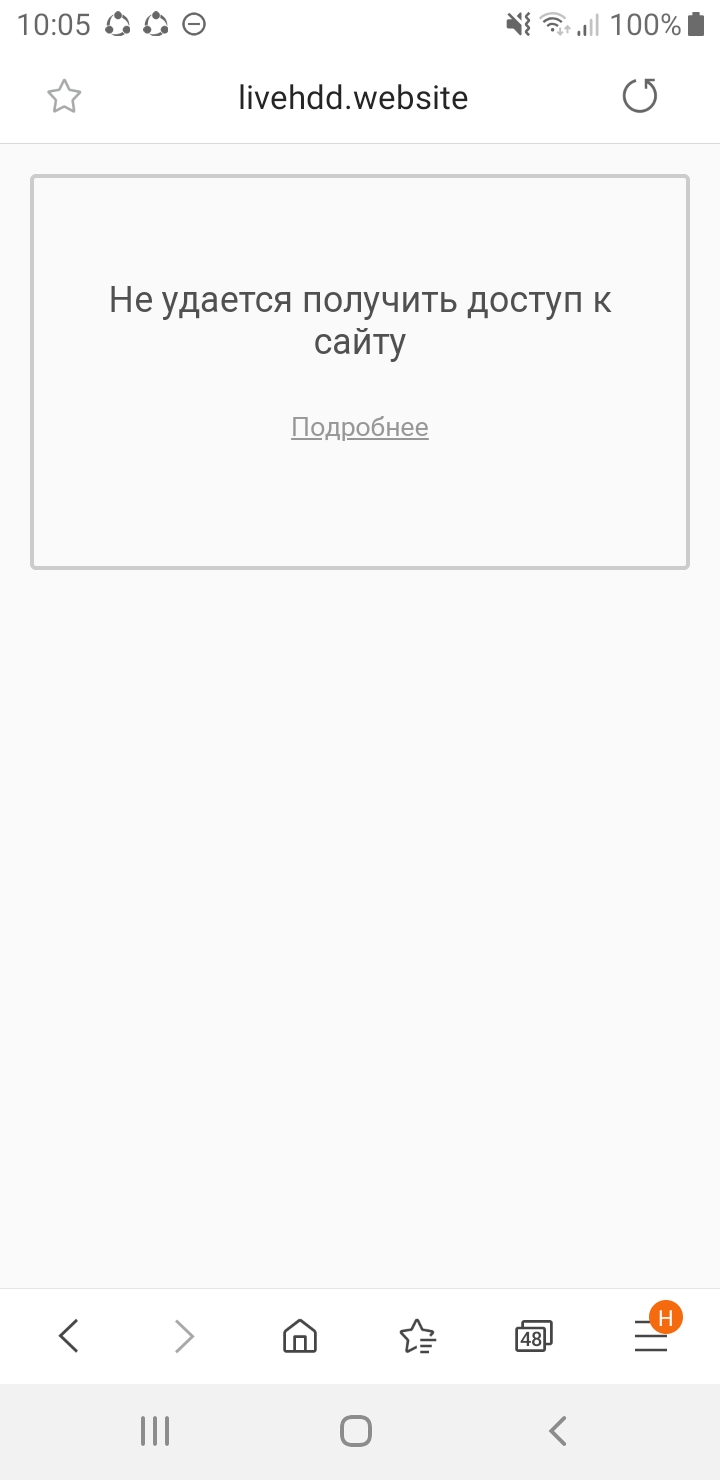The image size is (720, 1480).
Task: Open the bookmarks list
Action: point(417,1336)
